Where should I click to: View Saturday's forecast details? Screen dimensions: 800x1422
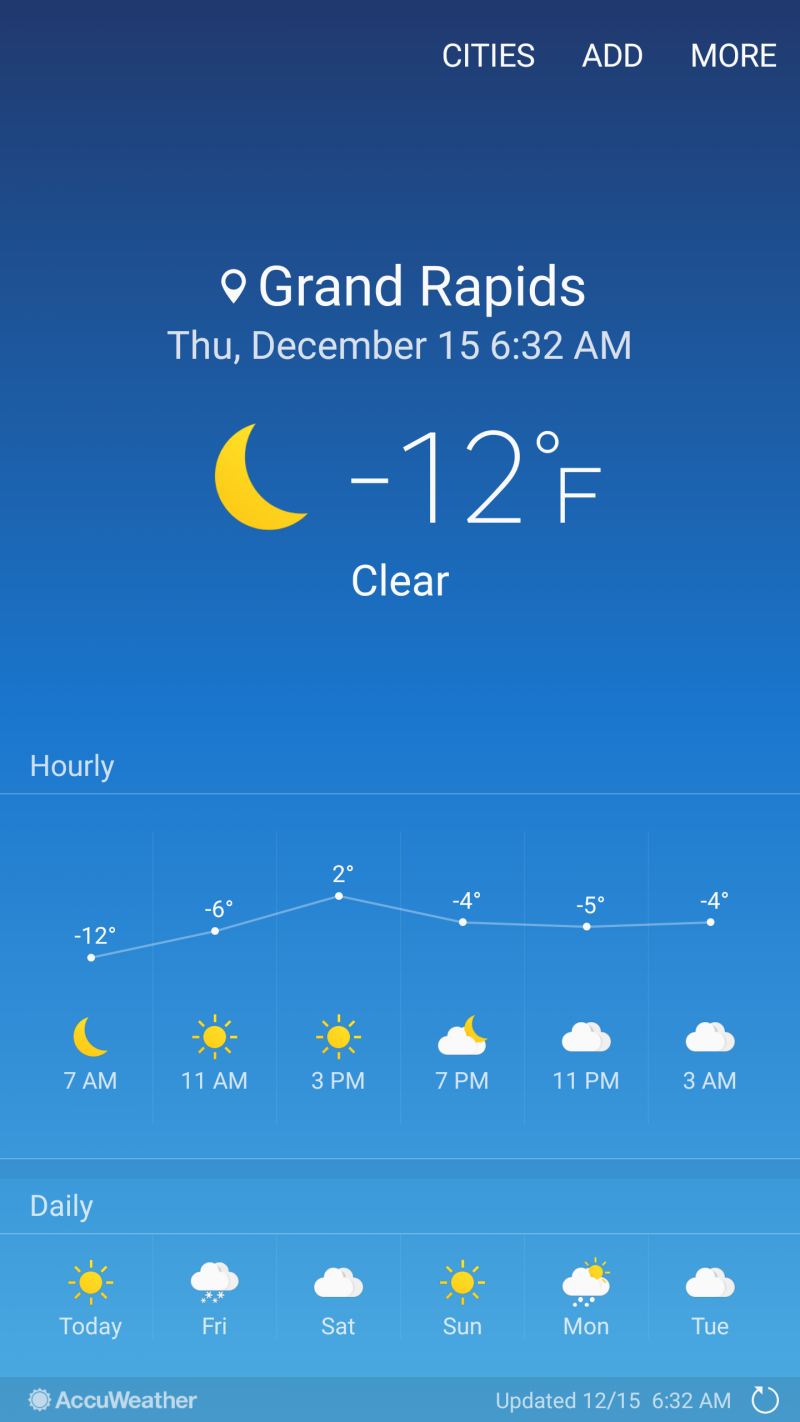click(x=338, y=1300)
